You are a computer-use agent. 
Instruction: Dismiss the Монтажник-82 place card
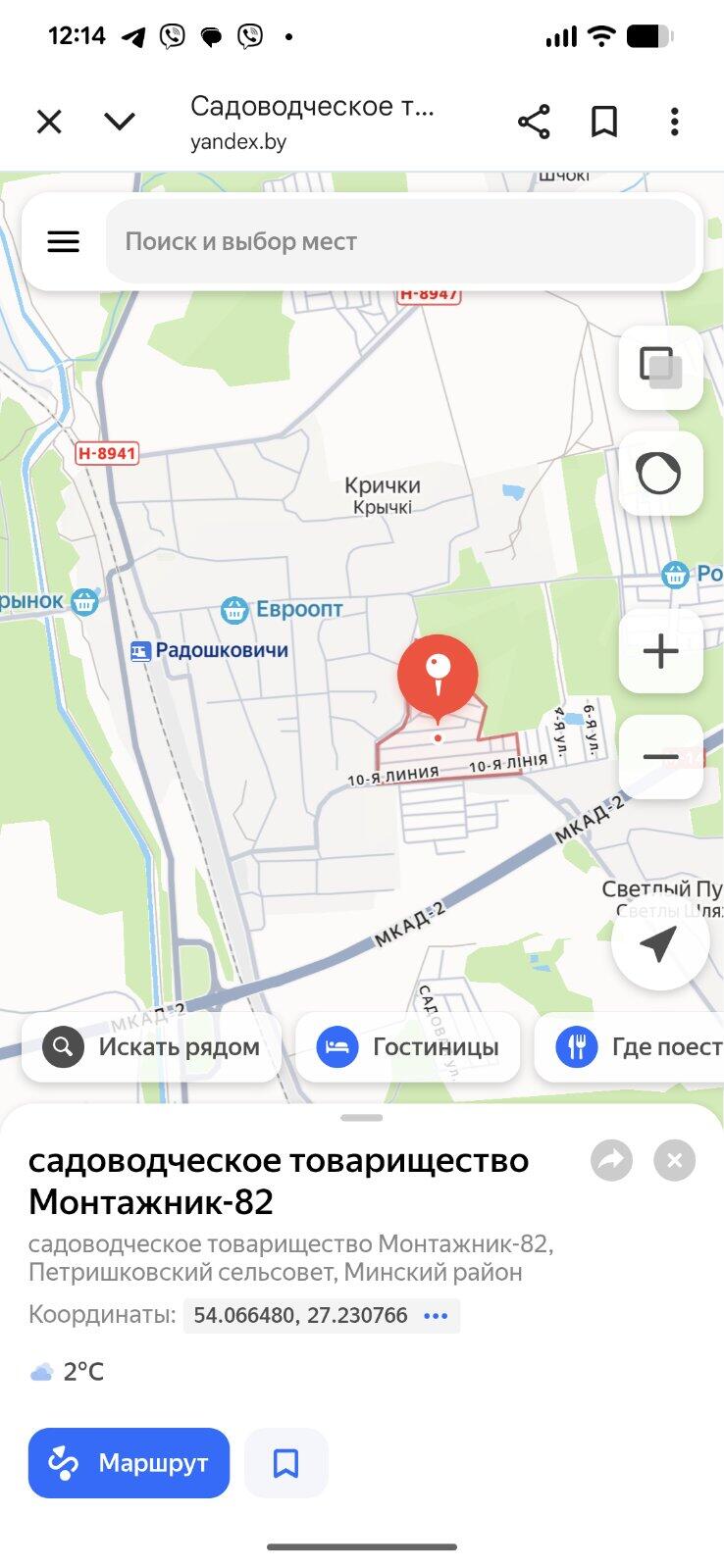point(674,1161)
